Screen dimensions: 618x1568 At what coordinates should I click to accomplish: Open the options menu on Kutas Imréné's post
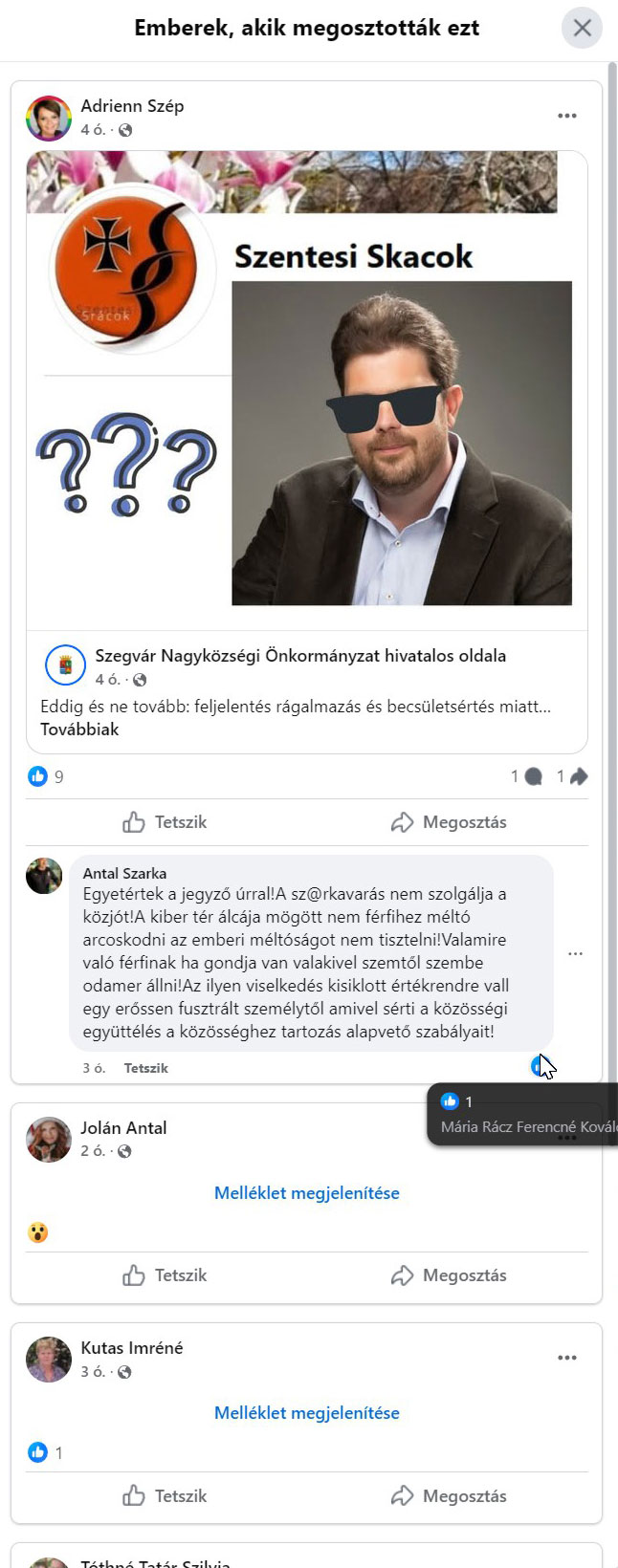[x=567, y=1358]
